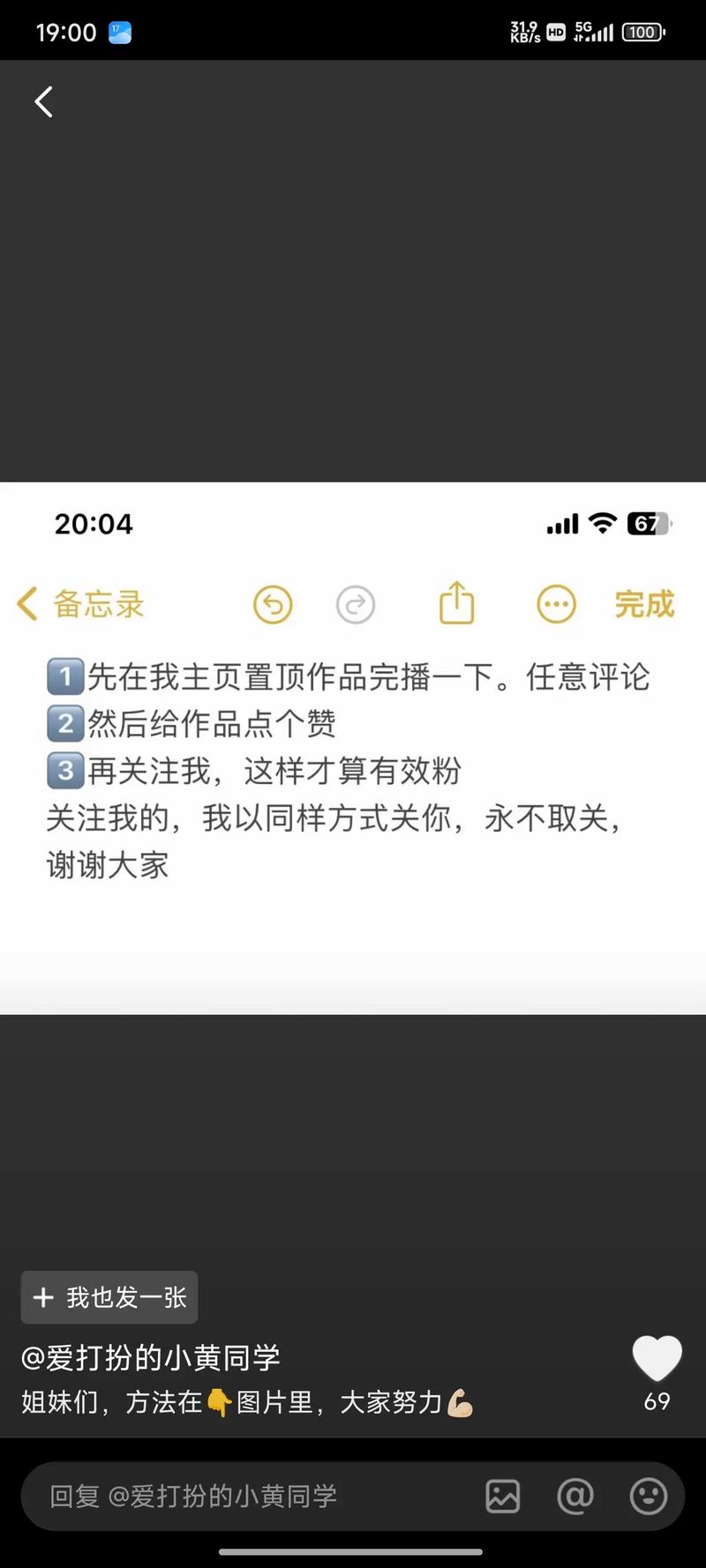This screenshot has width=706, height=1568.
Task: Open the emoji icon in the reply bar
Action: (x=649, y=1495)
